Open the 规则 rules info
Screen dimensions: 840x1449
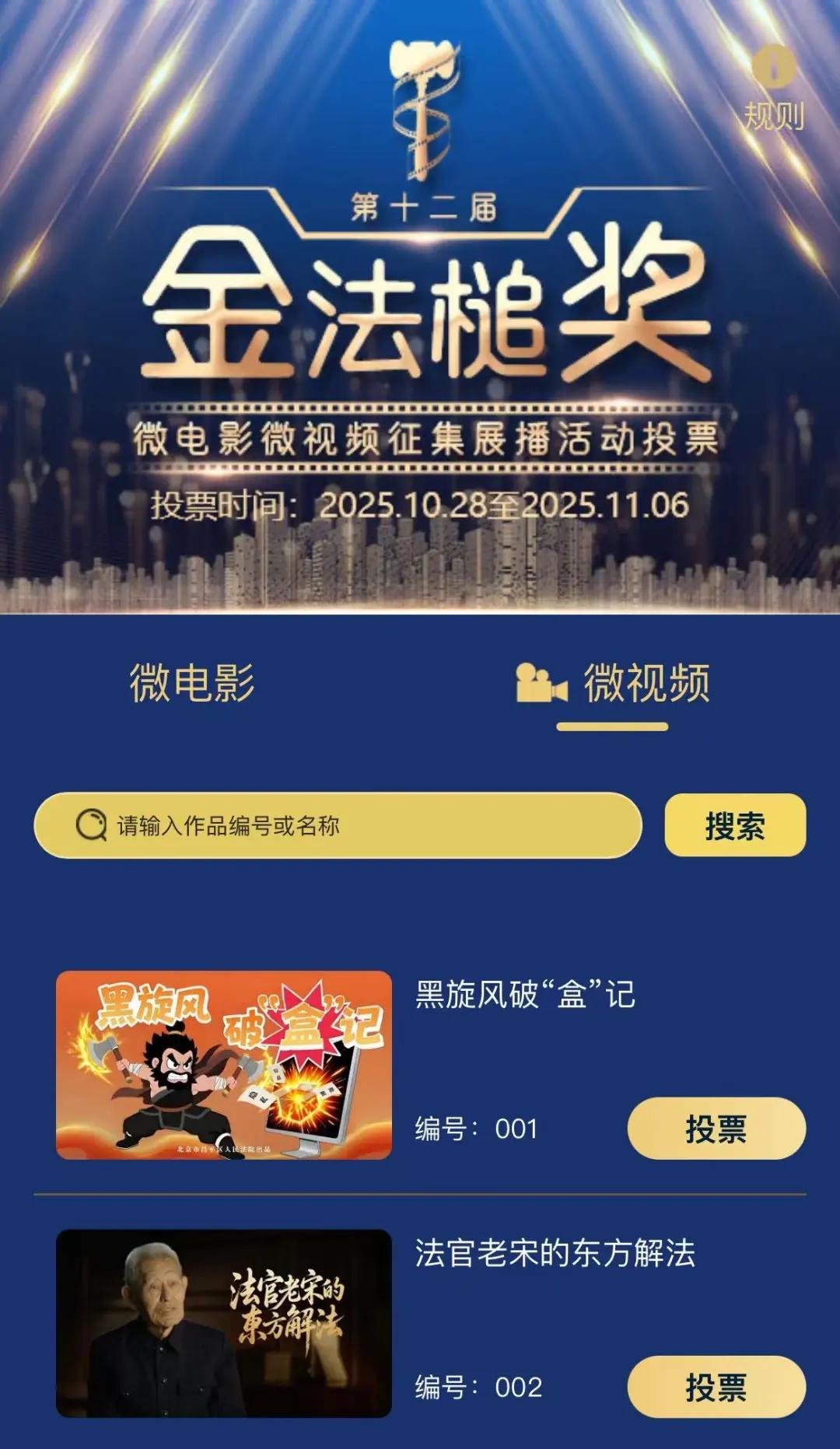[x=773, y=87]
